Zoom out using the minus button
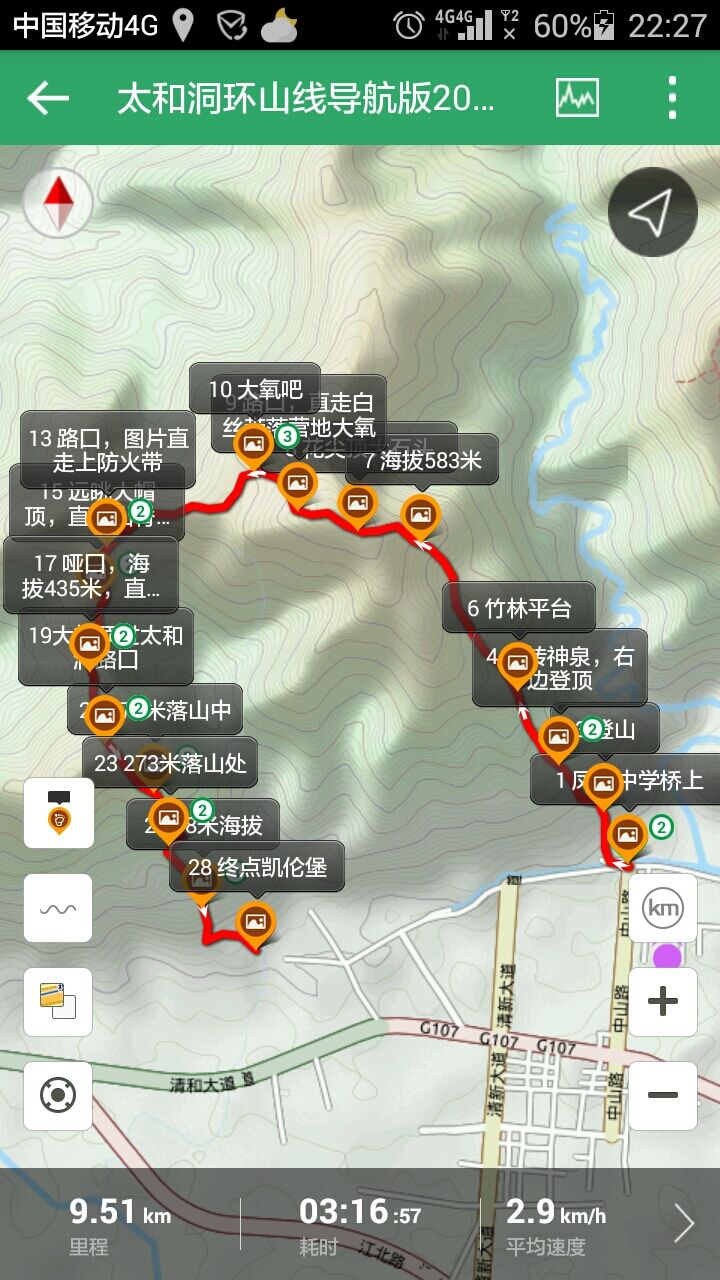The image size is (720, 1280). pos(662,1096)
